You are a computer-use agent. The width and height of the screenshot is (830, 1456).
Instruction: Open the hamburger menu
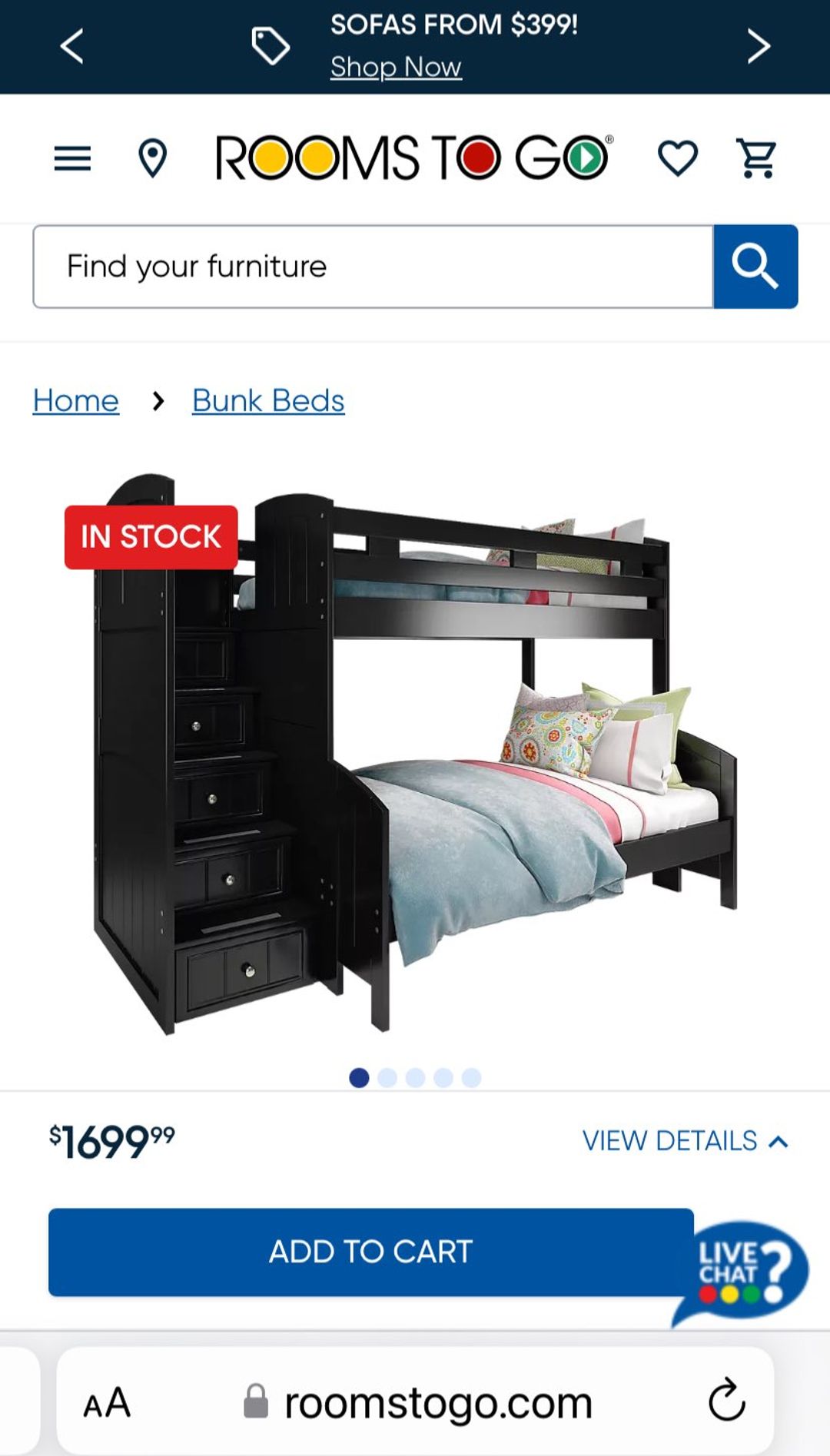pyautogui.click(x=72, y=159)
